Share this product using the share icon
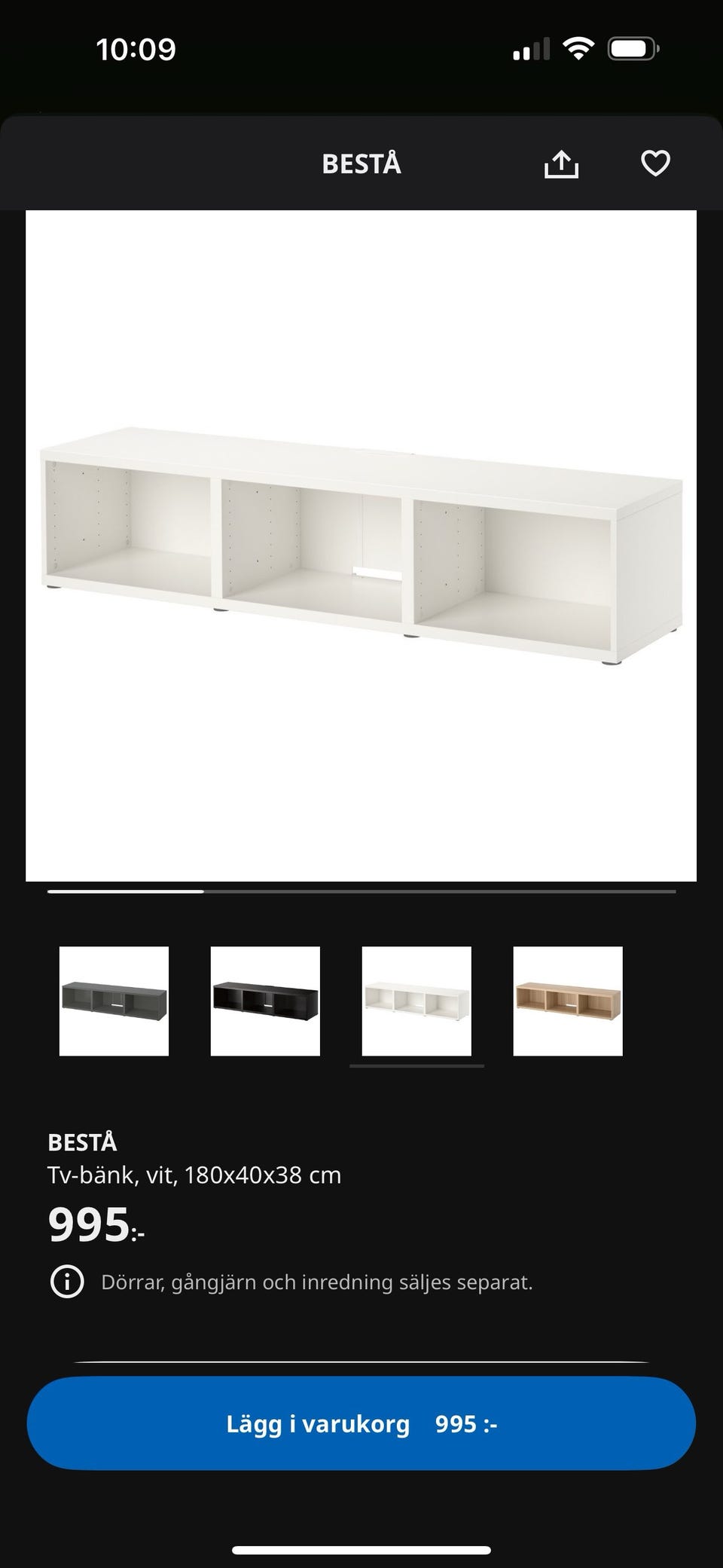 tap(560, 164)
